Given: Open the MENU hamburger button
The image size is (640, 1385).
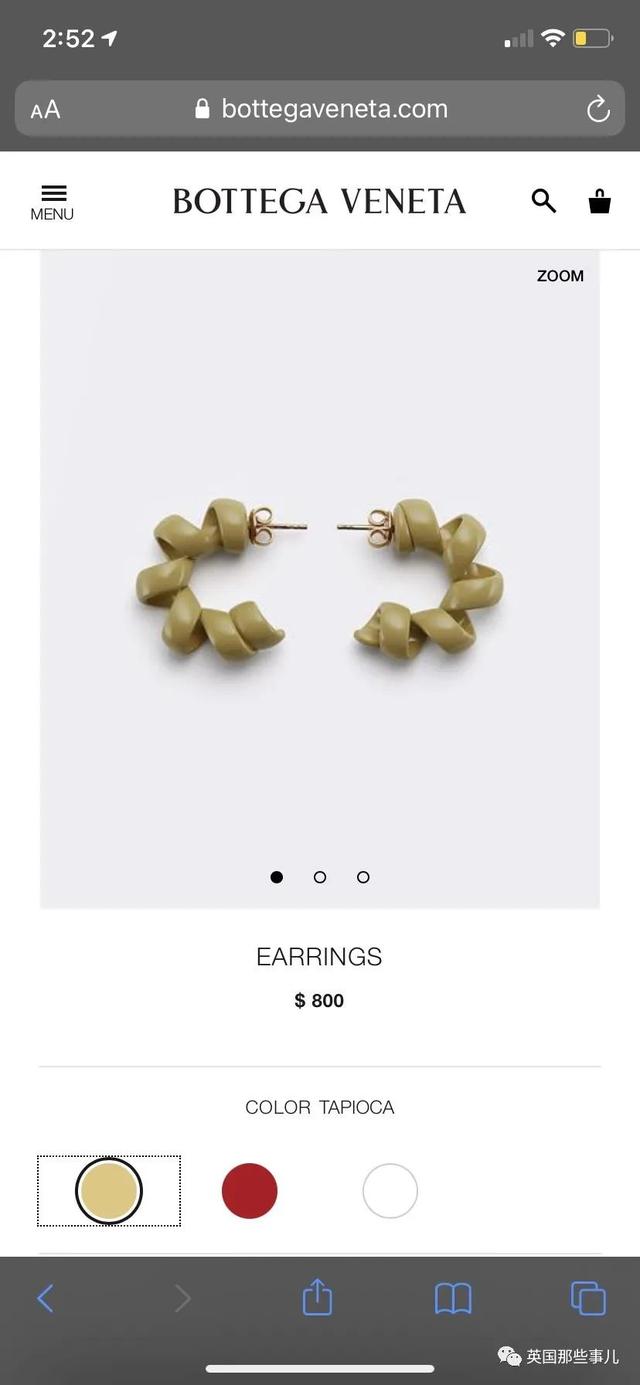Looking at the screenshot, I should [x=52, y=202].
